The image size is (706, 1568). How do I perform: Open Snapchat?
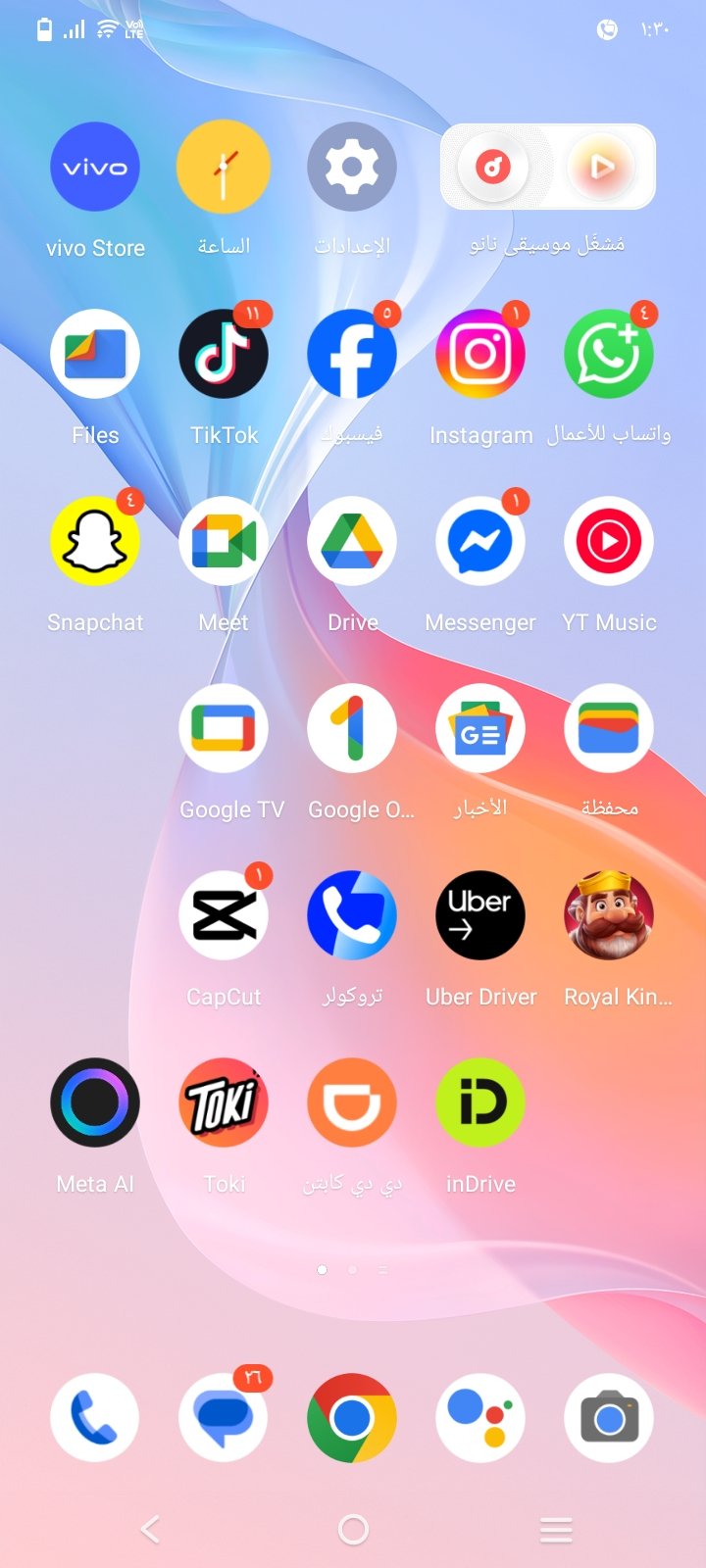pos(95,542)
